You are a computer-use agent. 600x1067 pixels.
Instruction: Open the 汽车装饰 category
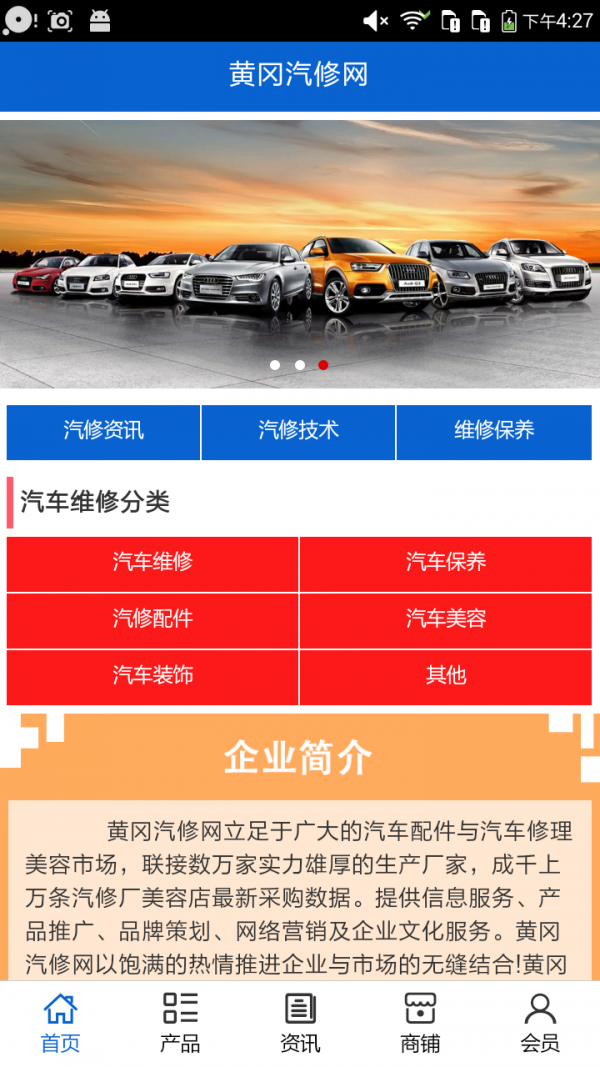pyautogui.click(x=152, y=677)
